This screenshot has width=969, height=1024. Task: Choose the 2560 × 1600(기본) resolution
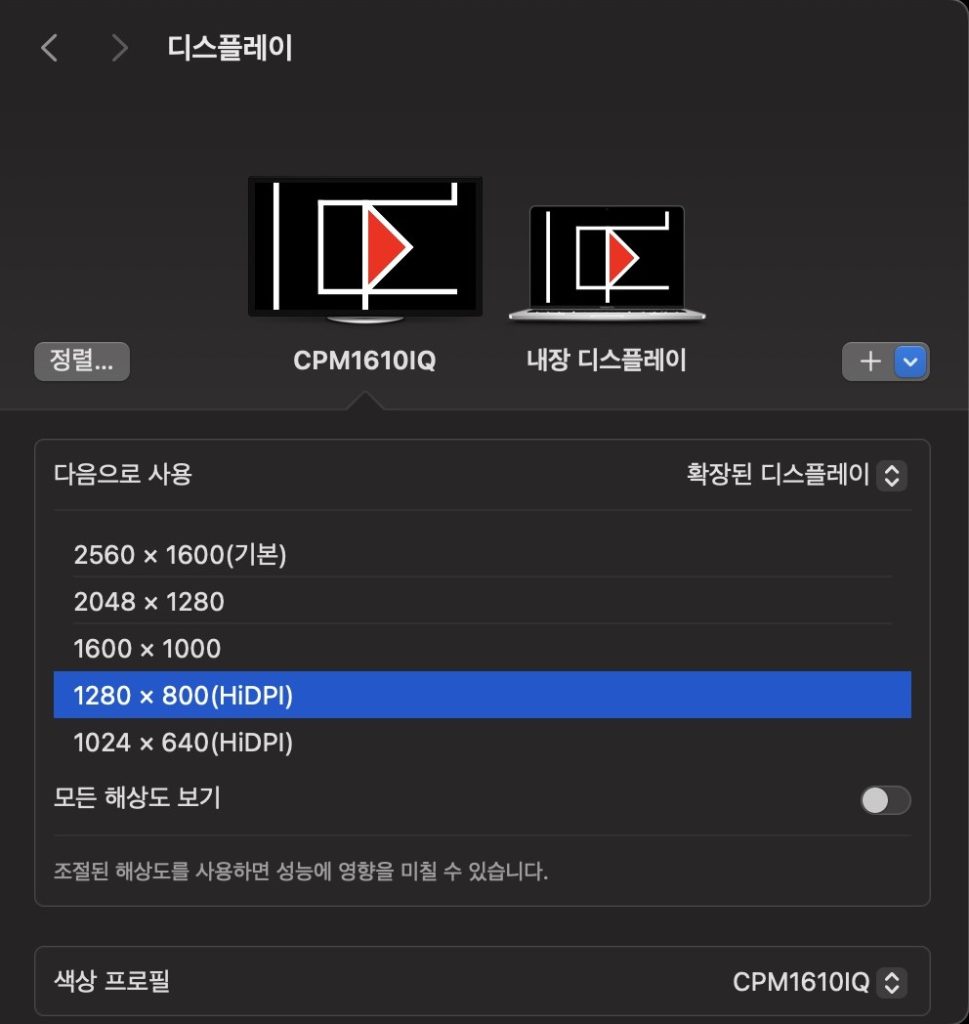[x=180, y=555]
